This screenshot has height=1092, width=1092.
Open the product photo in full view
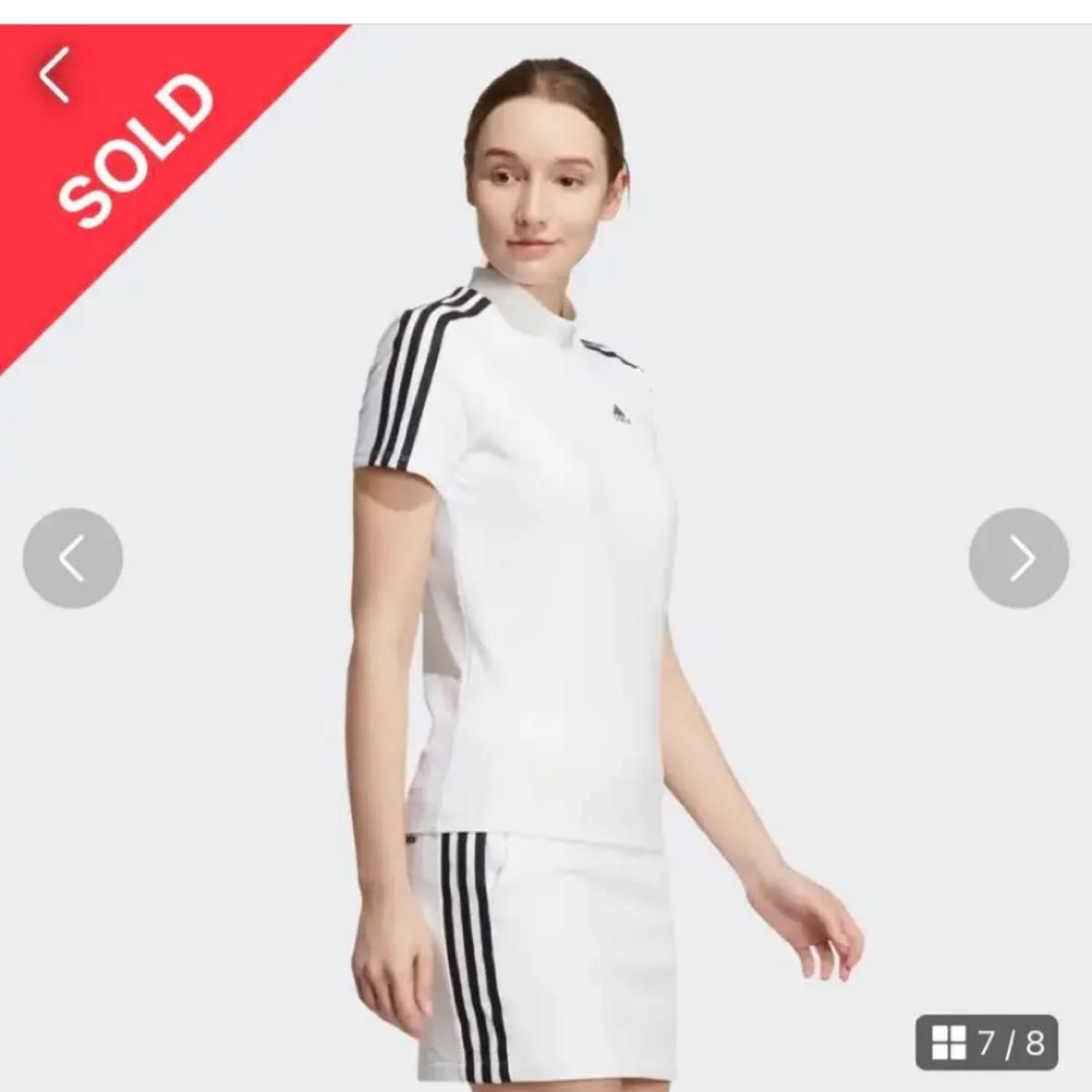pos(546,564)
